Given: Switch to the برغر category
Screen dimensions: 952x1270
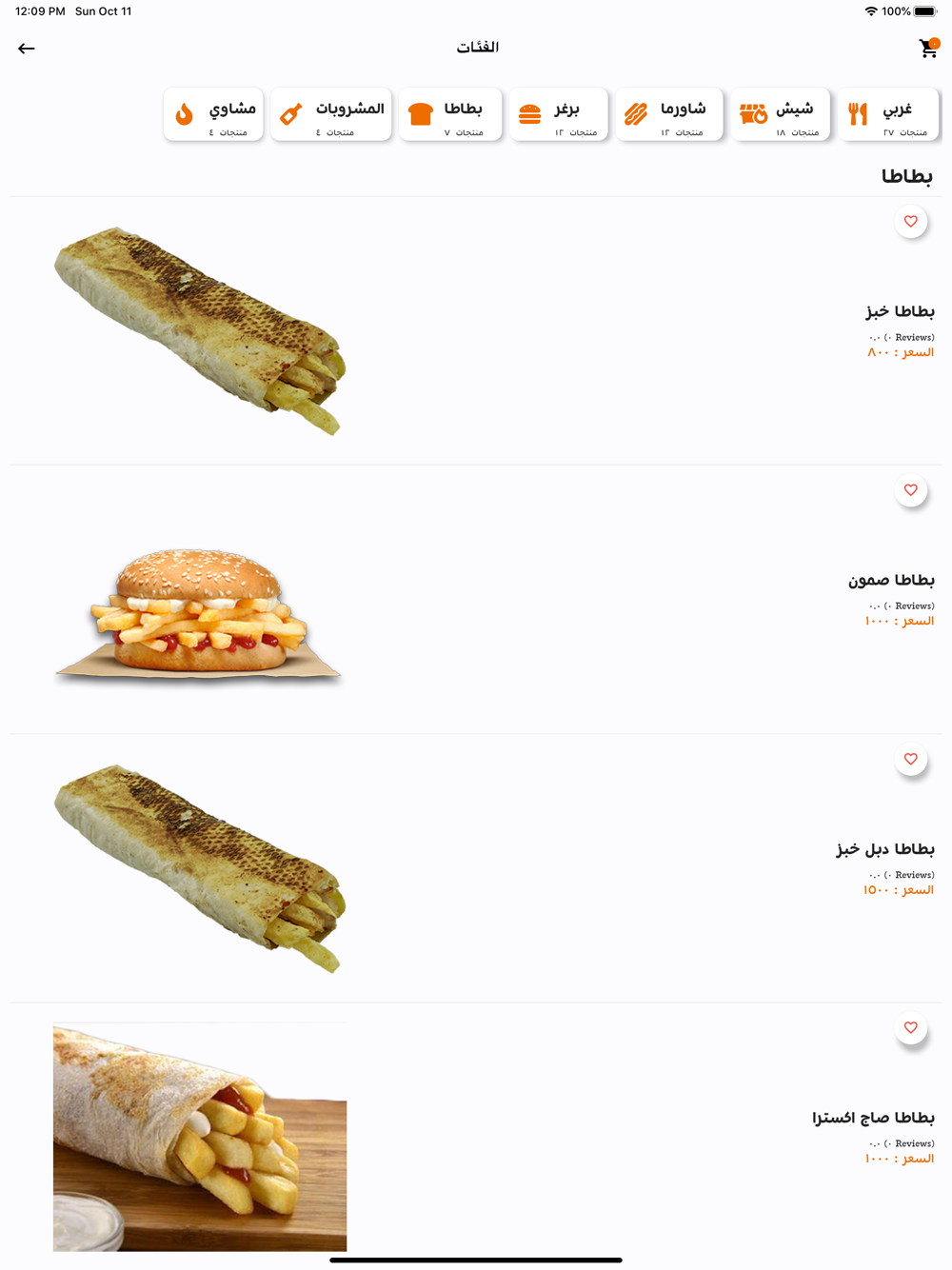Looking at the screenshot, I should pos(559,115).
